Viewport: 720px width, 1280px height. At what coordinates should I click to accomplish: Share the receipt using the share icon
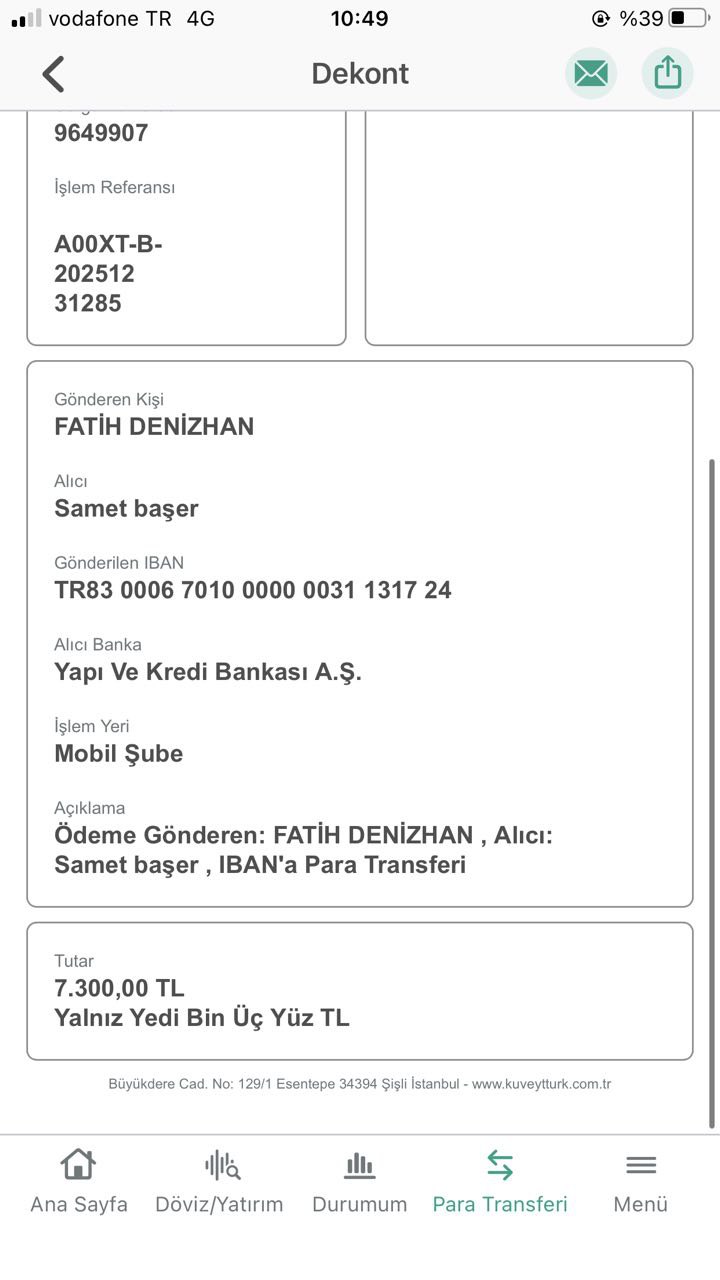667,73
